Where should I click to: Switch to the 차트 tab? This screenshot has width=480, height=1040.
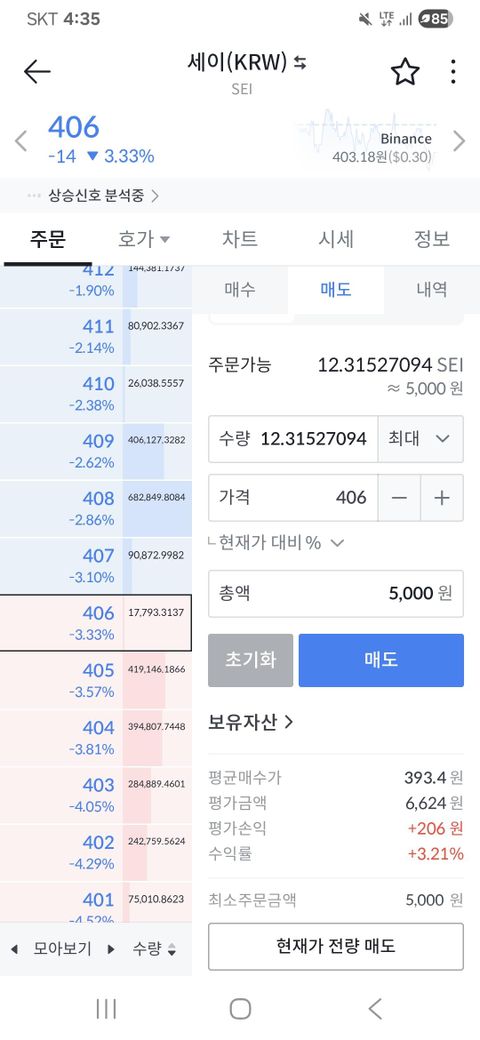(x=240, y=239)
